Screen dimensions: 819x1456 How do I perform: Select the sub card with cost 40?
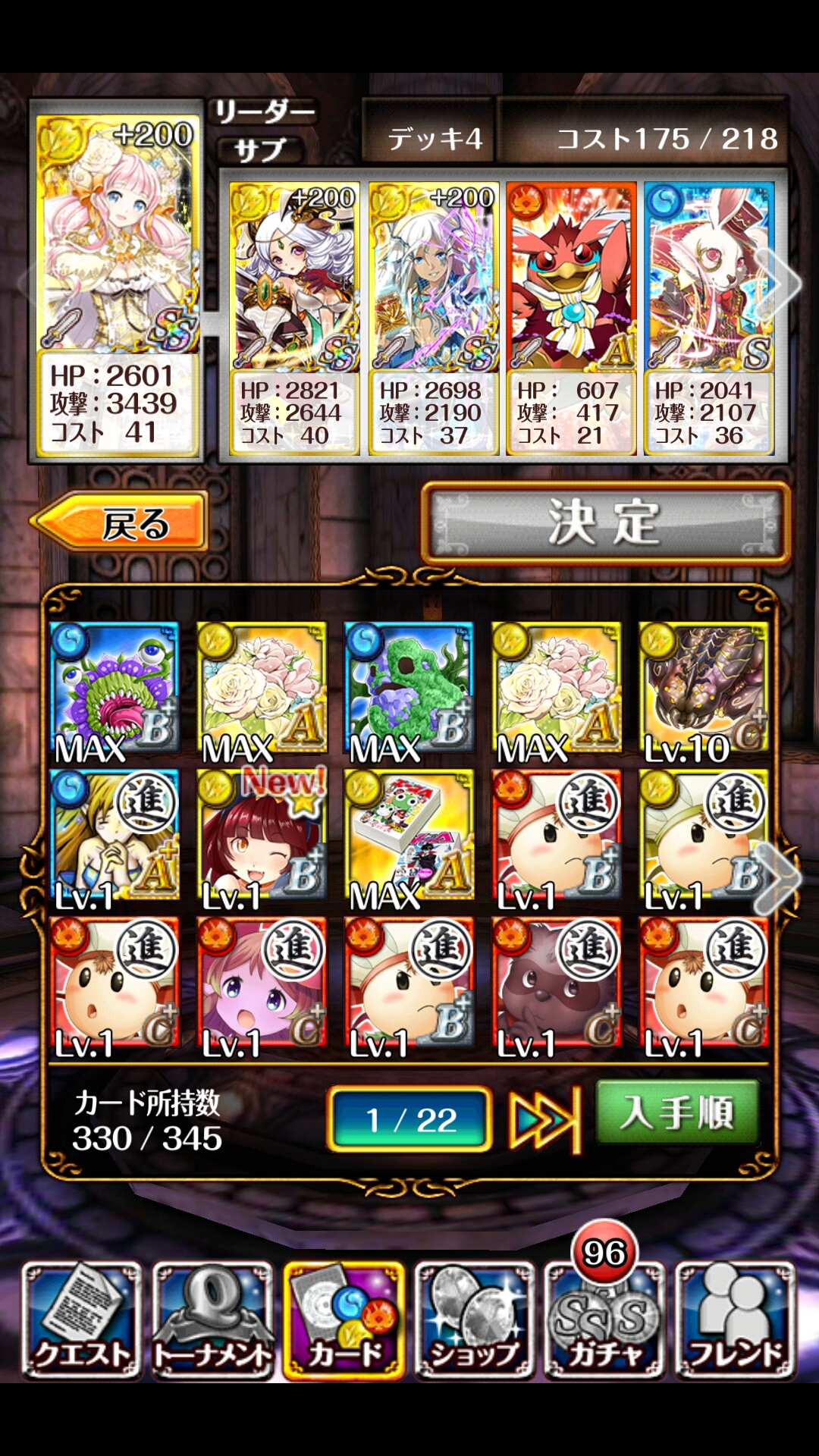(x=294, y=318)
